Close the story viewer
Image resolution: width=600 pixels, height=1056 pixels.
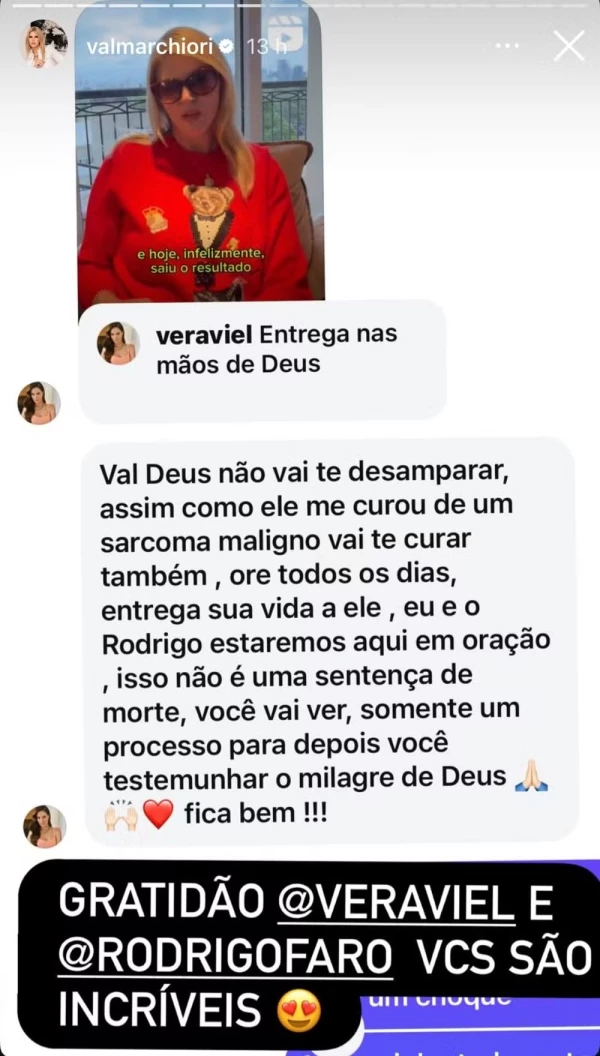pos(569,45)
